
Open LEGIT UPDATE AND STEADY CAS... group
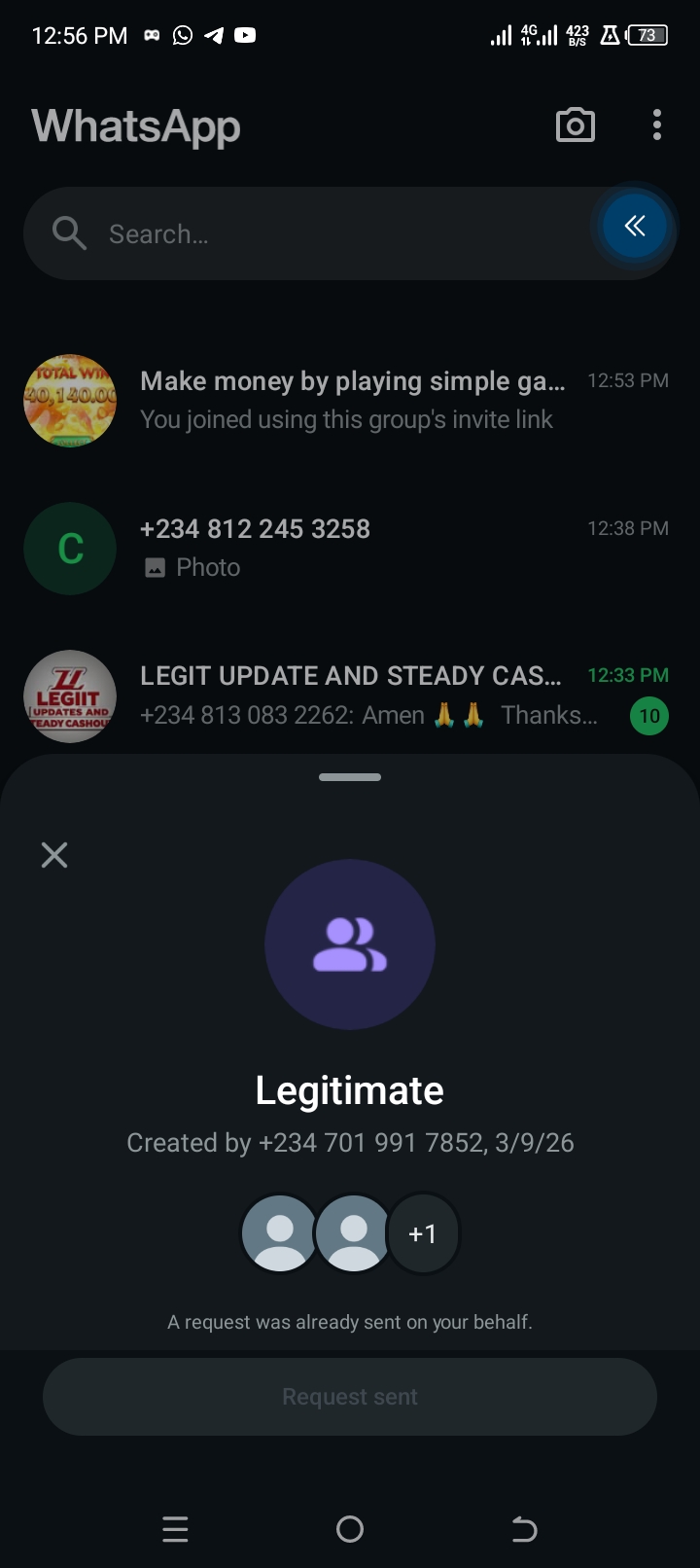350,695
